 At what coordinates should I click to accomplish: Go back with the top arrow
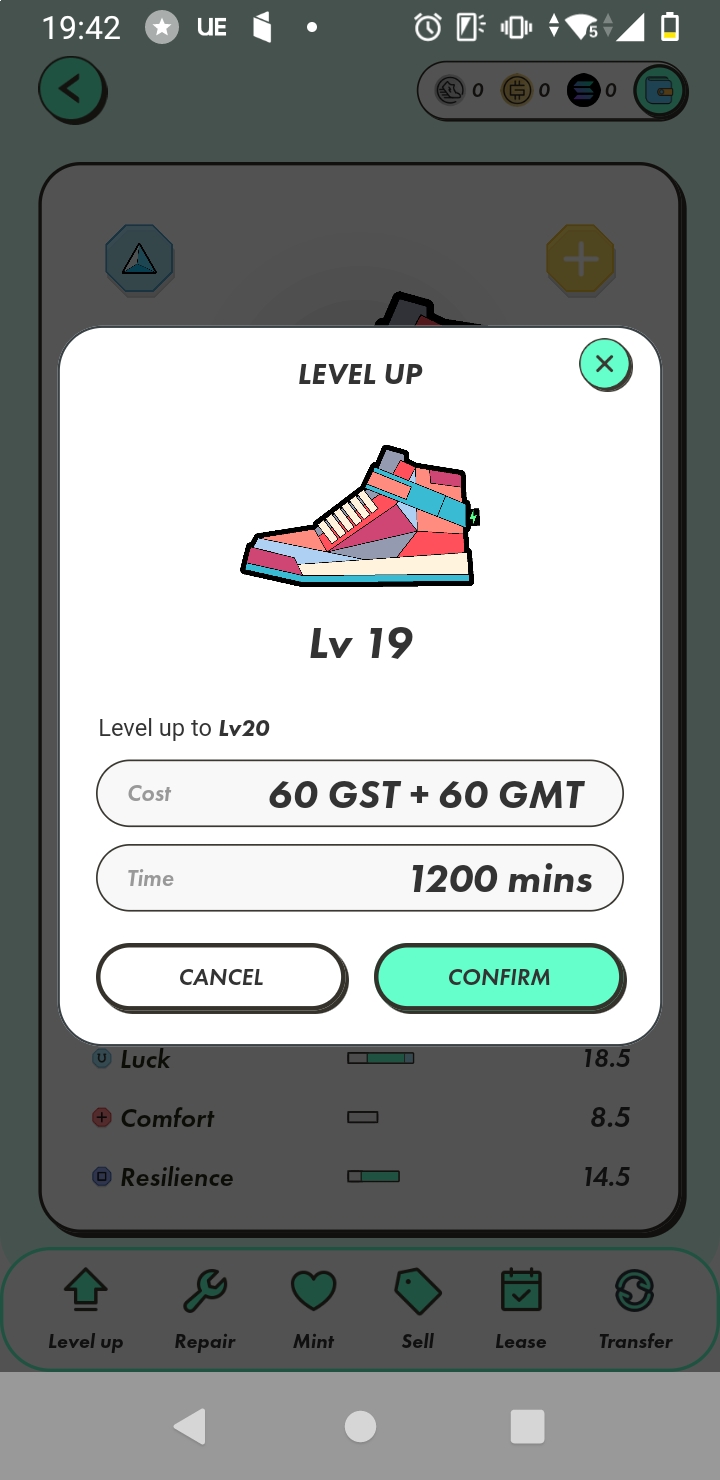pos(70,90)
